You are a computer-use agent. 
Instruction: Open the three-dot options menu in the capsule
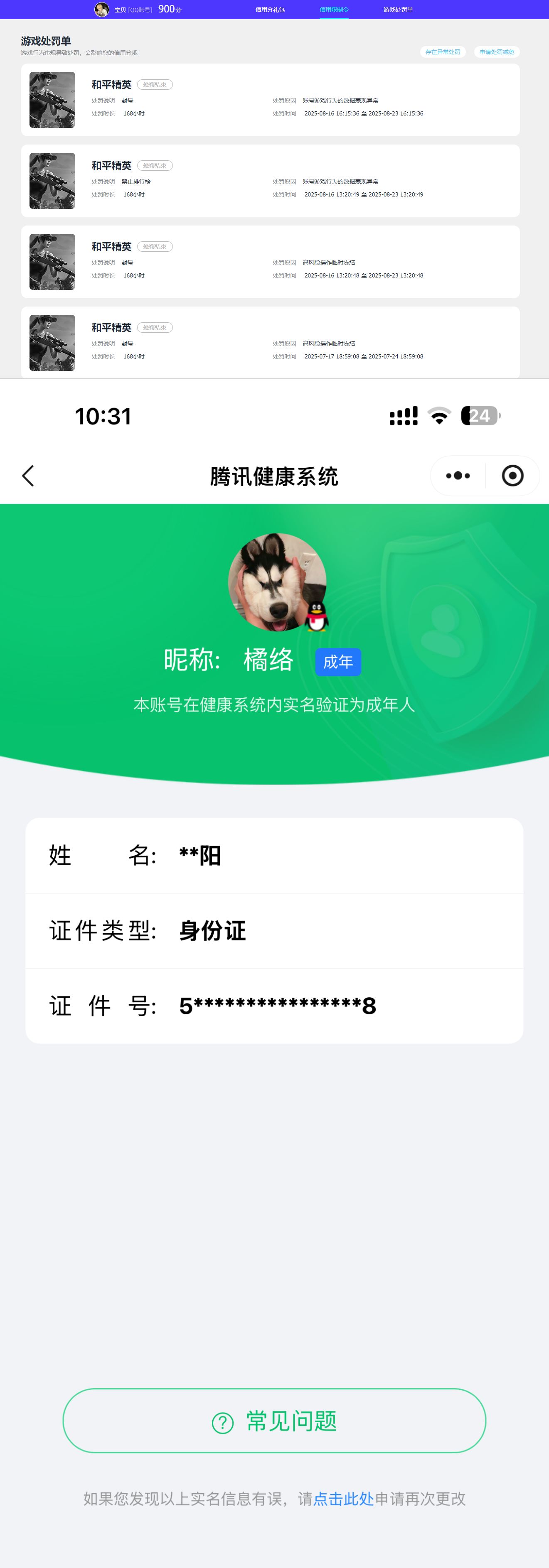457,476
